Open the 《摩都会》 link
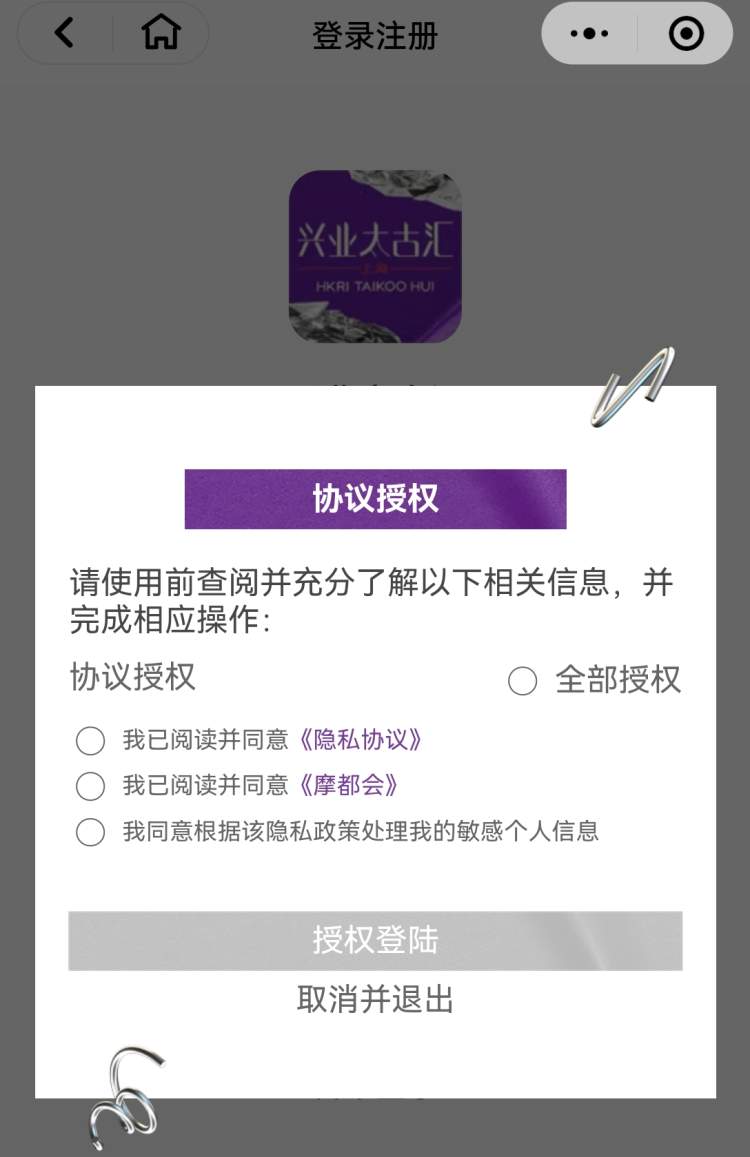Viewport: 750px width, 1157px height. (349, 785)
